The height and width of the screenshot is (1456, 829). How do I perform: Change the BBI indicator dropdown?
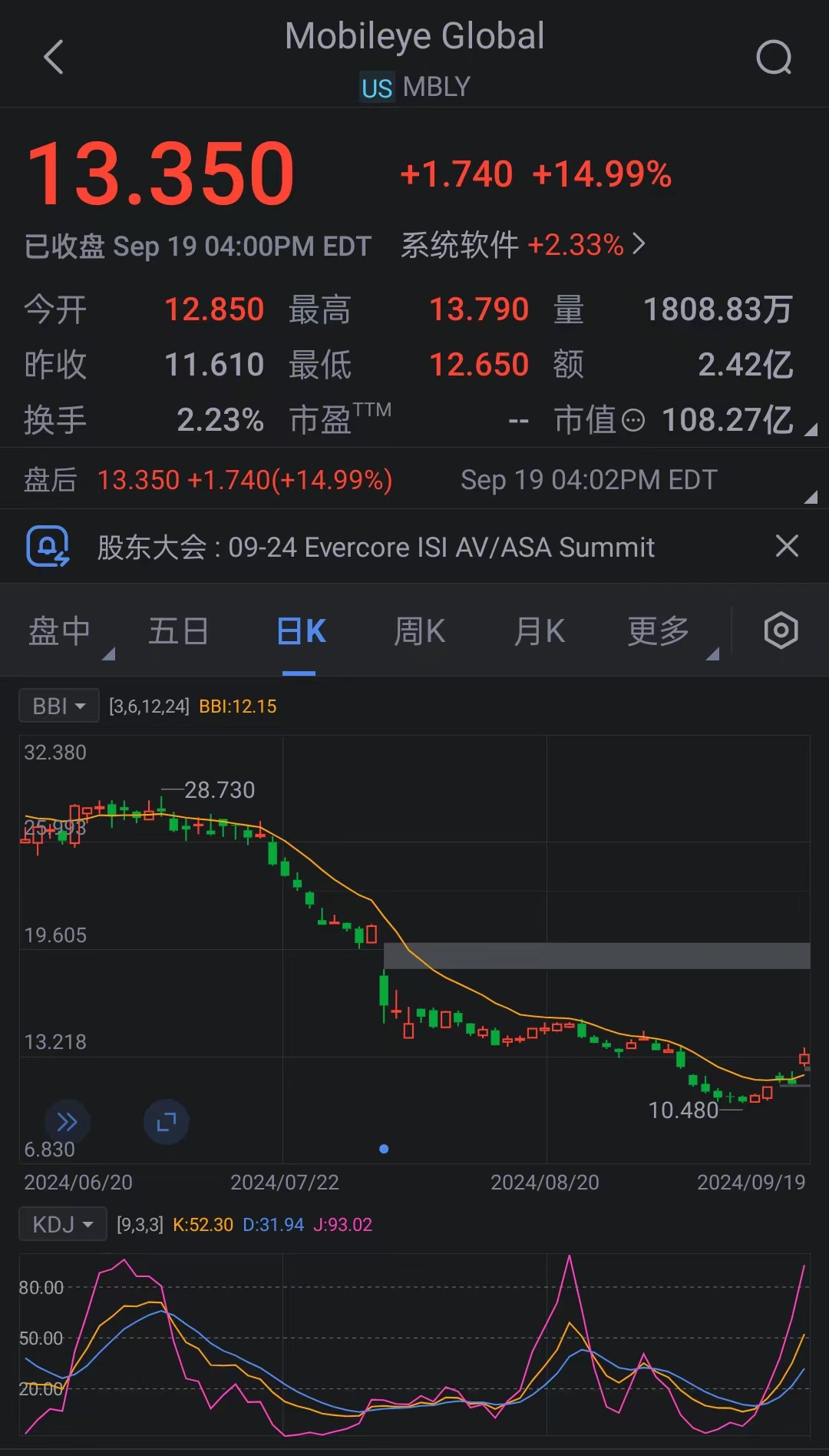point(59,706)
